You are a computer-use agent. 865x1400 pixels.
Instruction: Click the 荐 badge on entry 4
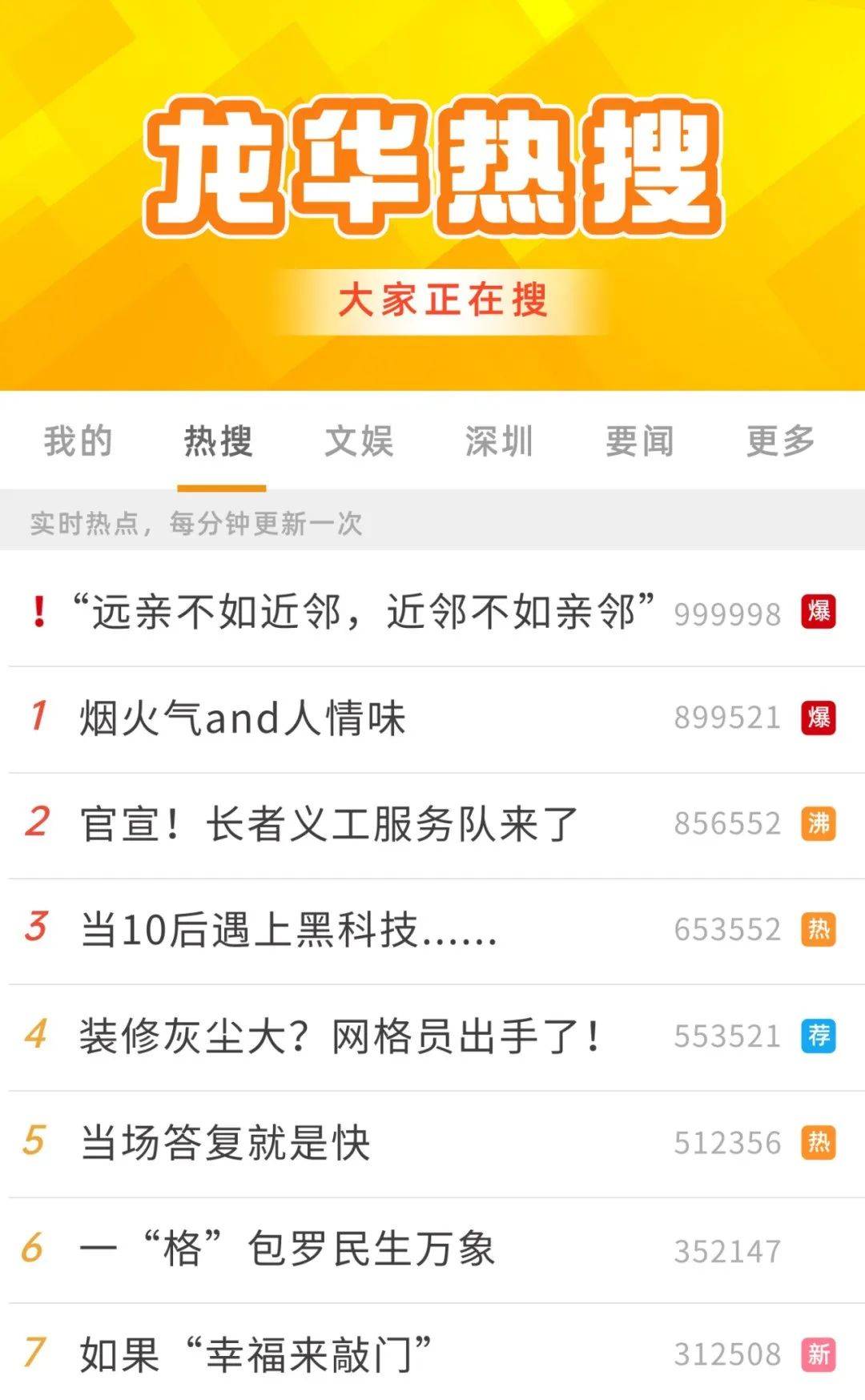(x=819, y=1036)
